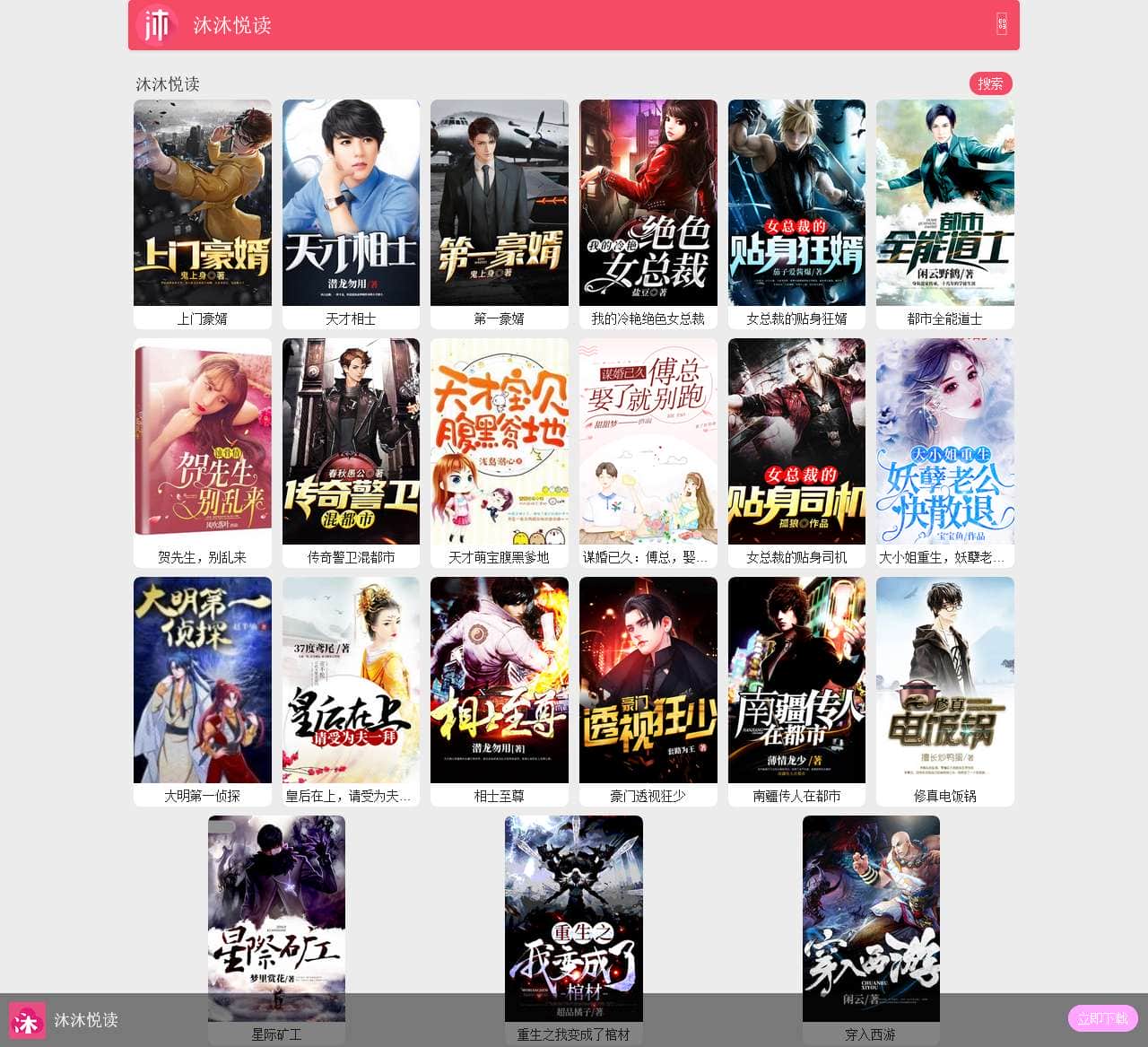Tap the 搜索 search button
Screen dimensions: 1148x1047
[990, 83]
